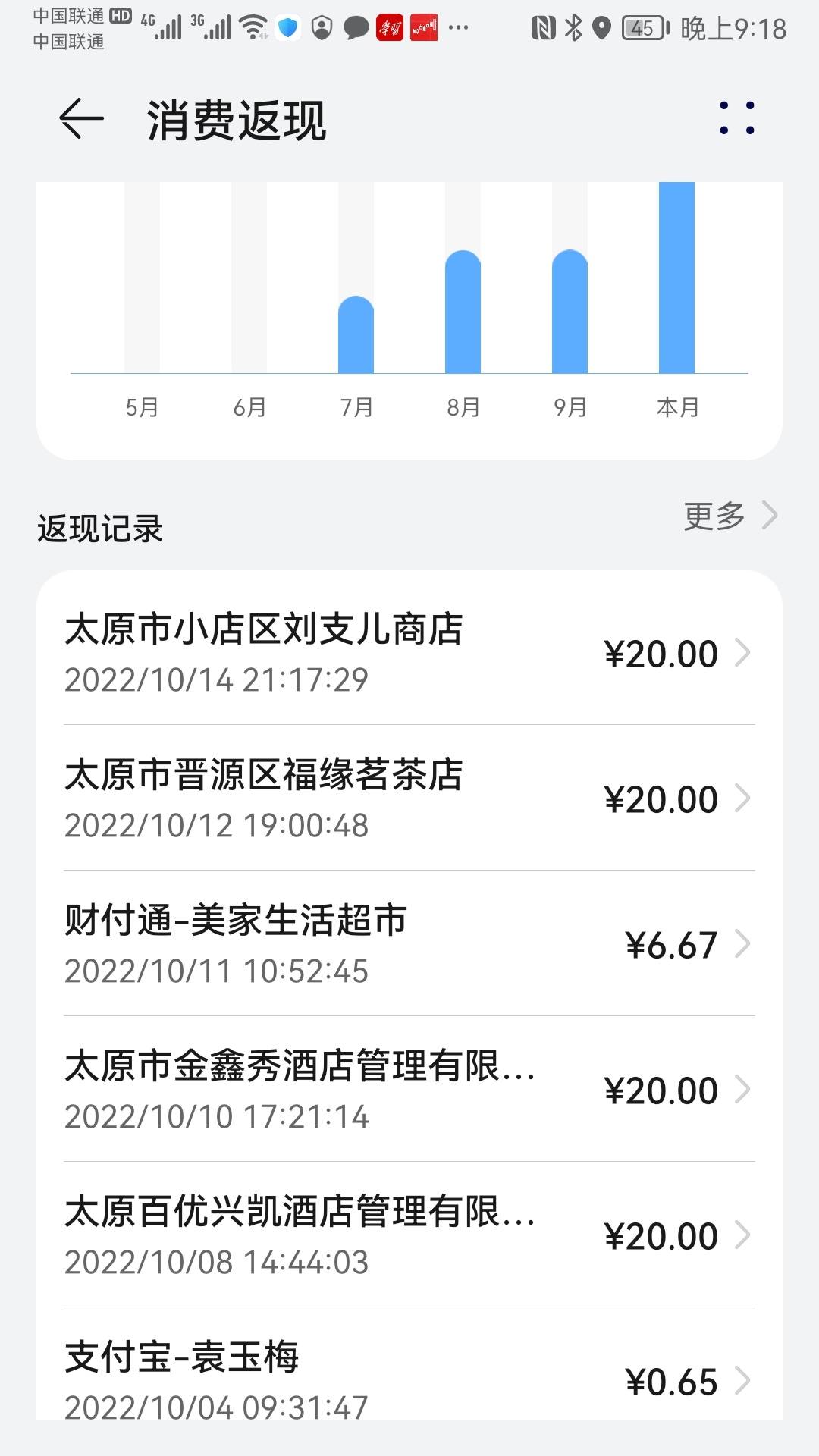Open the 财付通-美家生活超市 ¥6.67 record
The image size is (819, 1456).
(x=409, y=943)
